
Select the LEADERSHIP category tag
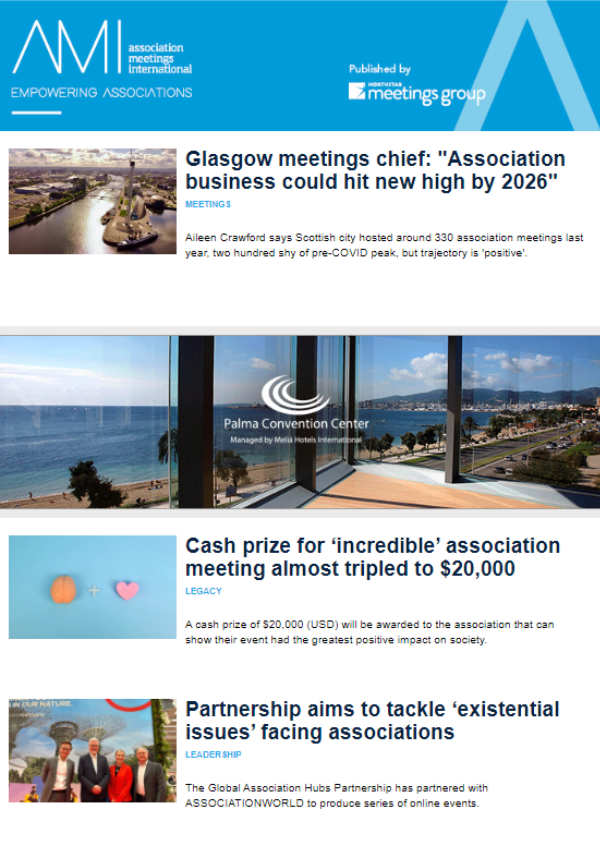(x=213, y=753)
